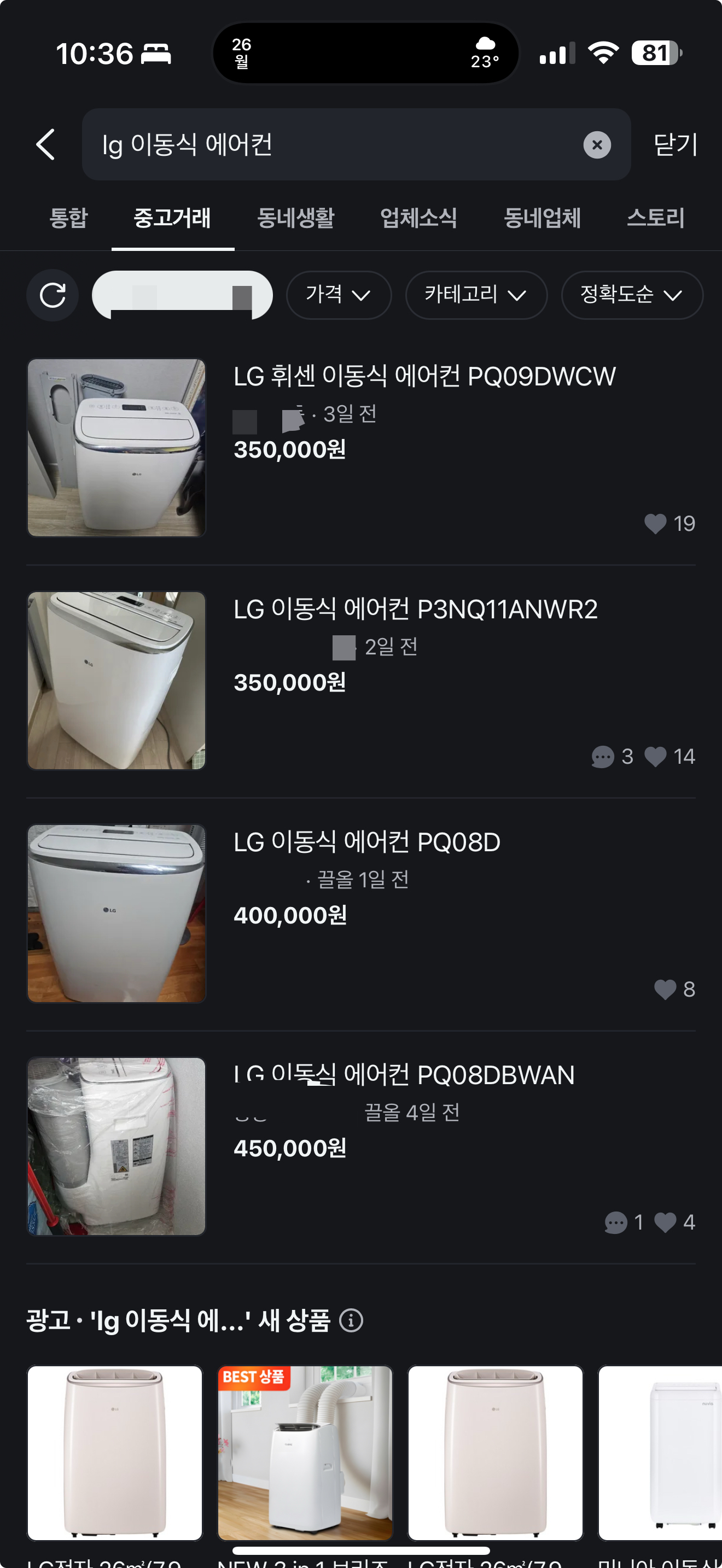
Task: Select the PQ08DBWAN listing for 450,000원
Action: click(x=404, y=1075)
